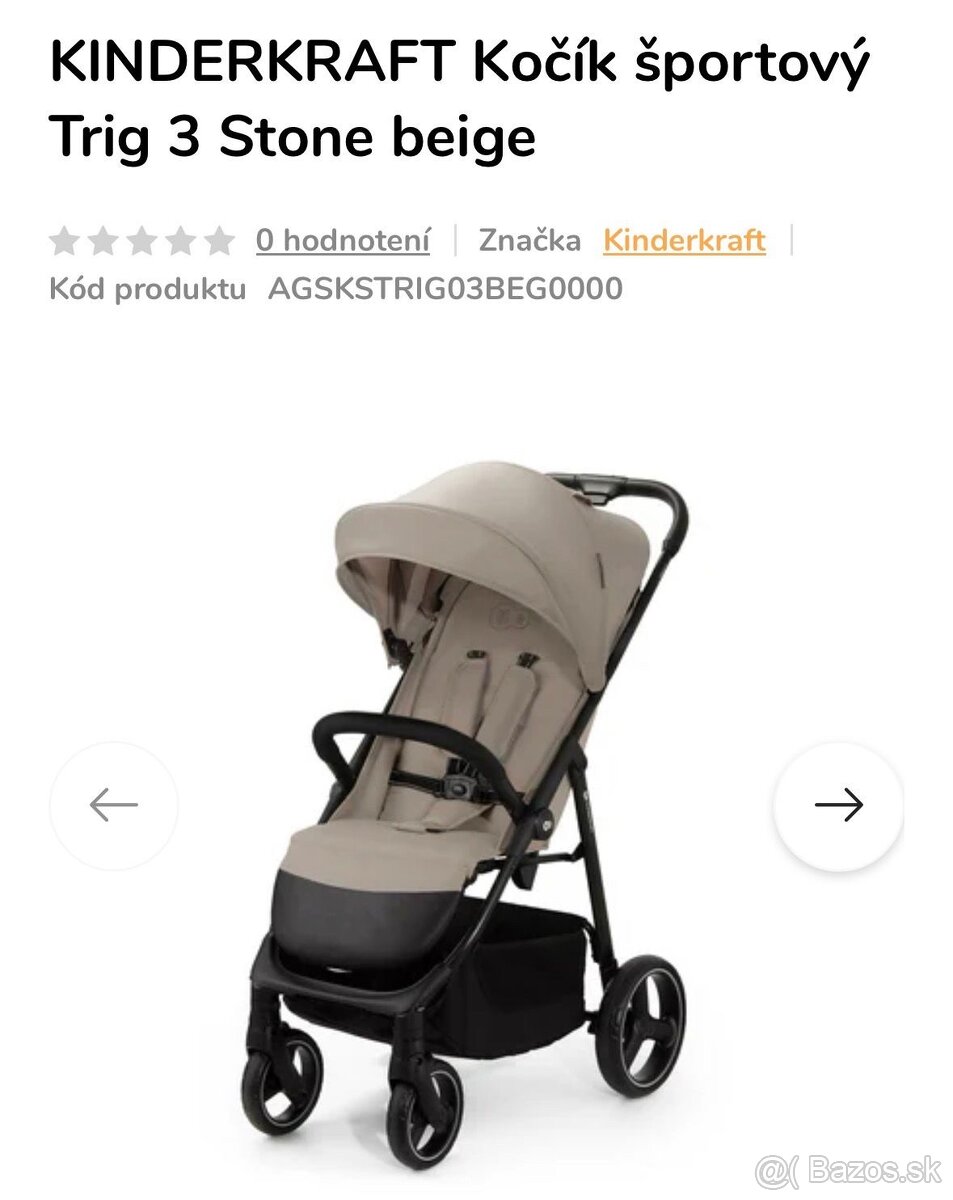Tap the star rating row

(141, 241)
